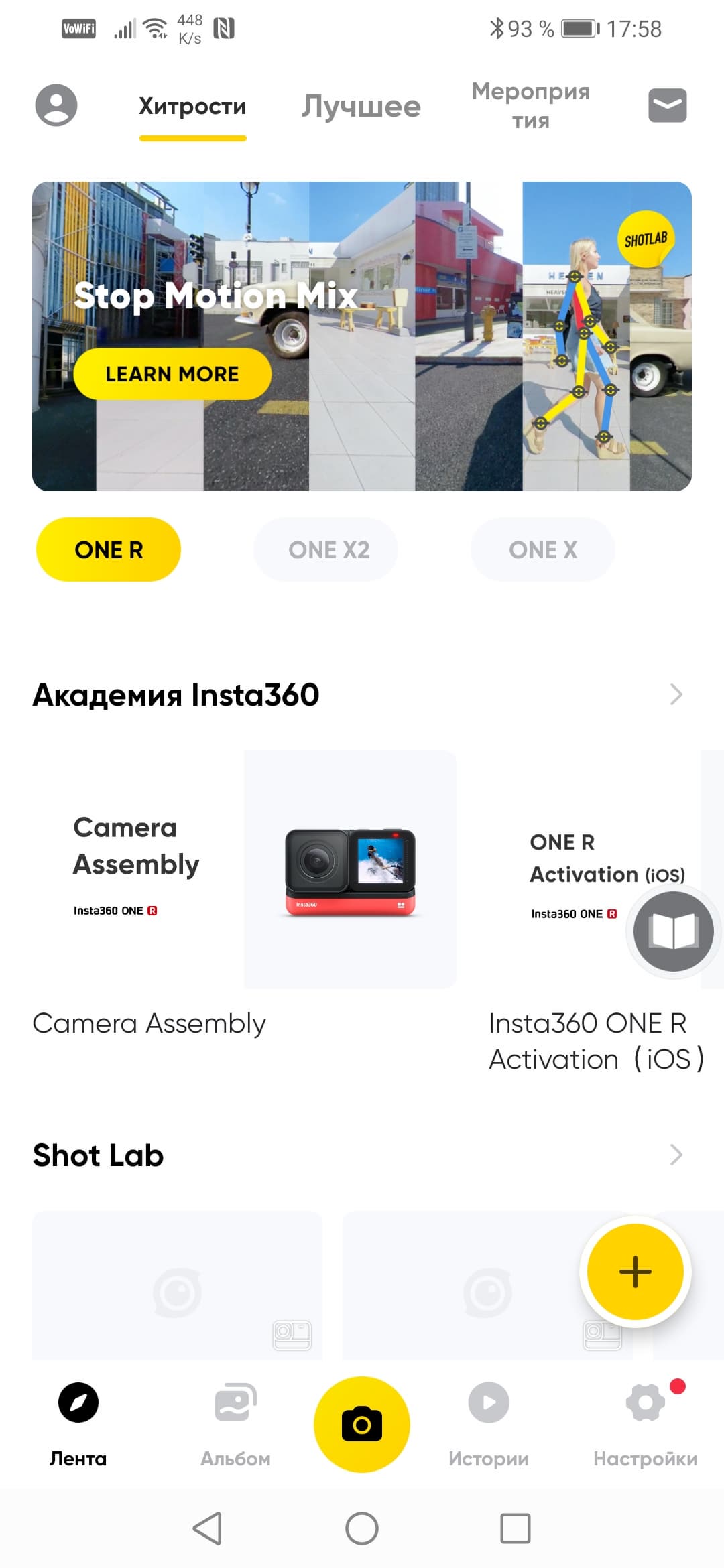Select the ONE X camera chip

click(542, 549)
